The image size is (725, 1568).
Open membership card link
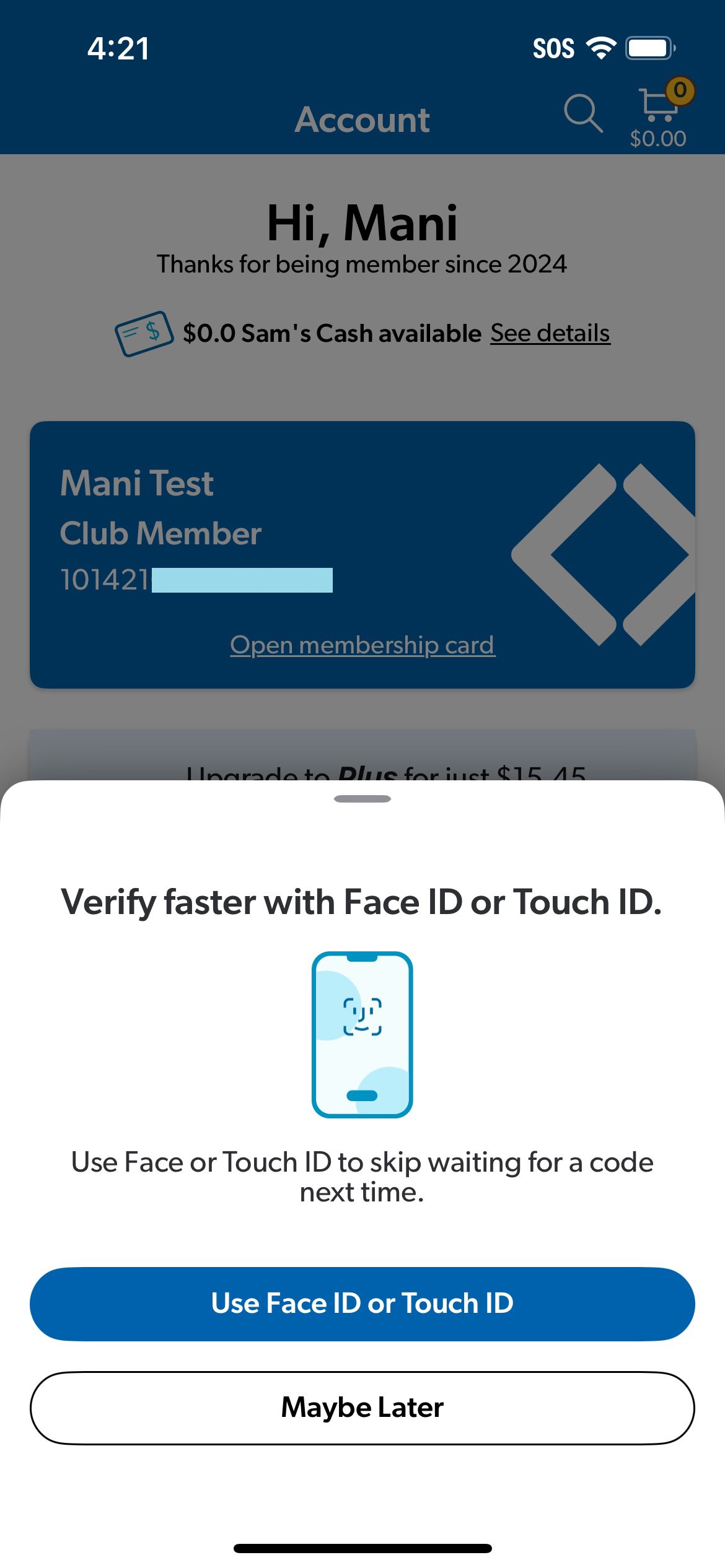[362, 645]
